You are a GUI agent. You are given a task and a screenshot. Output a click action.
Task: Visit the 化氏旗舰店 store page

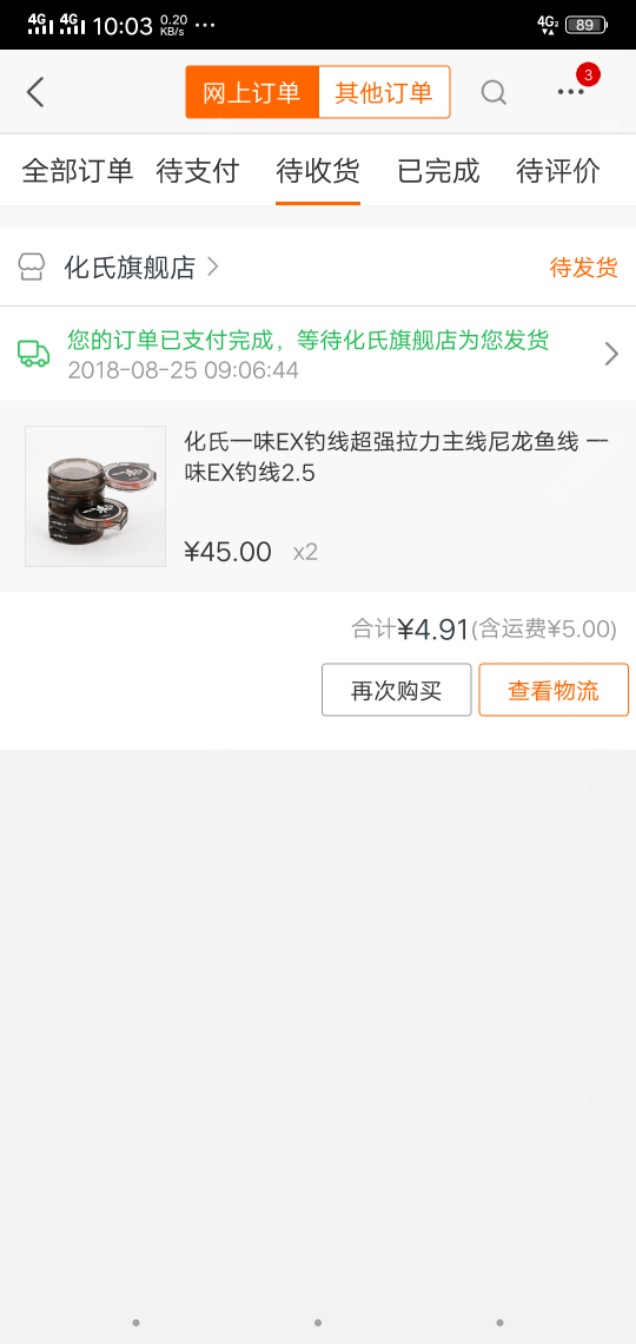130,267
